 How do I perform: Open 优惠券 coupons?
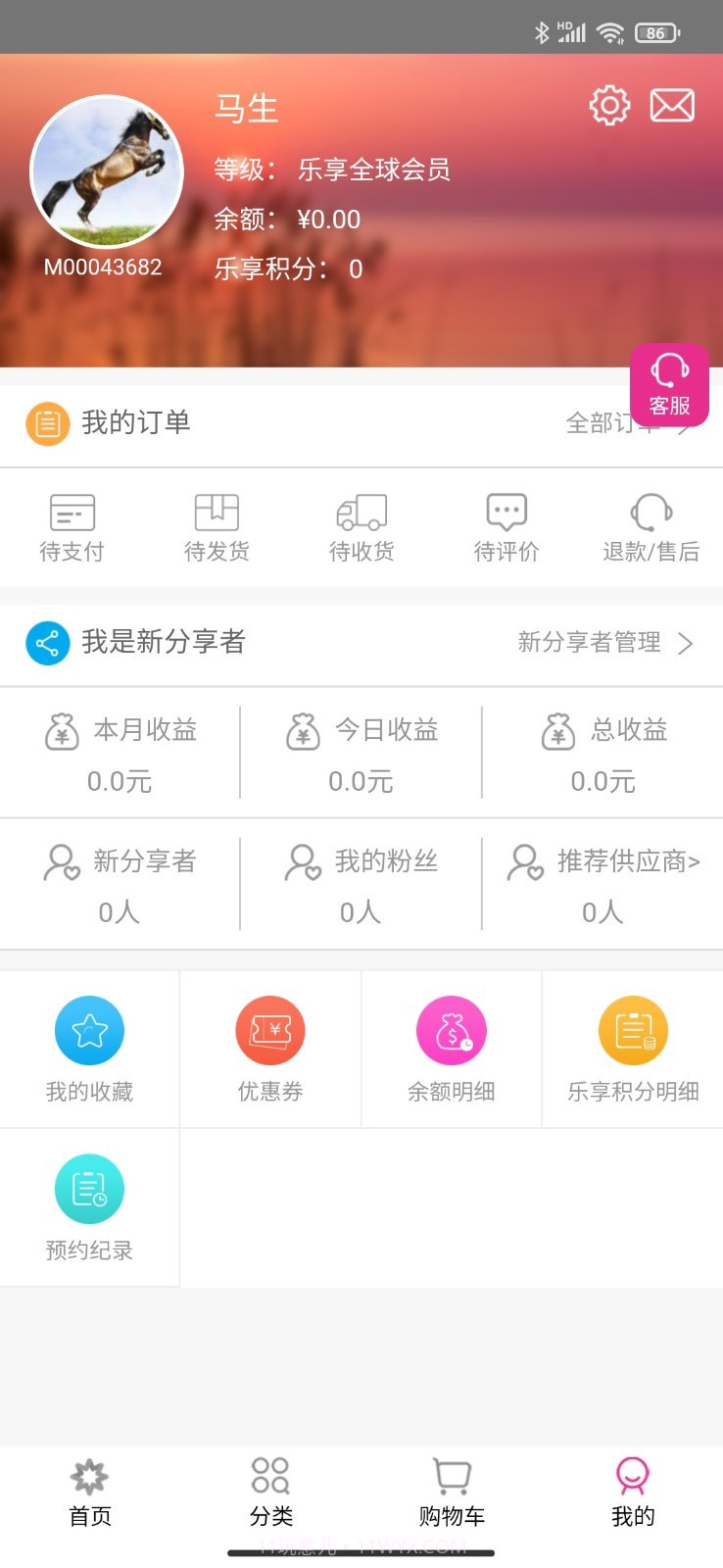[x=270, y=1049]
